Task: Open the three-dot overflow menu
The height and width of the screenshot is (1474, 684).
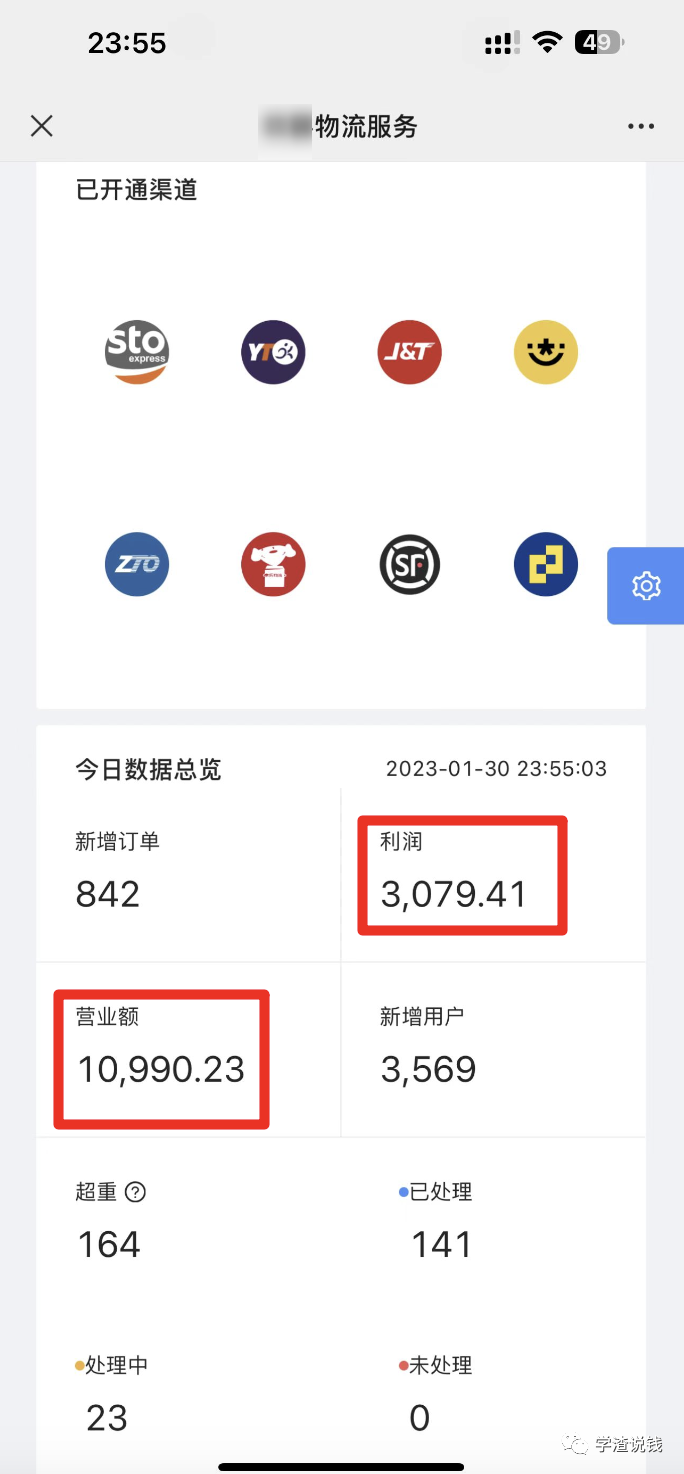Action: coord(640,126)
